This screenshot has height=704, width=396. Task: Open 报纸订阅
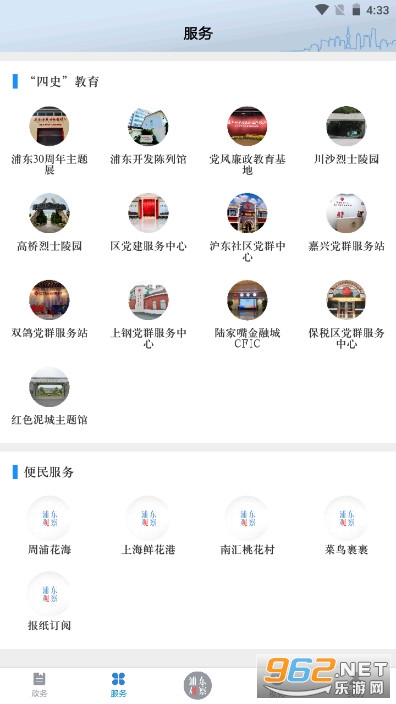[49, 602]
